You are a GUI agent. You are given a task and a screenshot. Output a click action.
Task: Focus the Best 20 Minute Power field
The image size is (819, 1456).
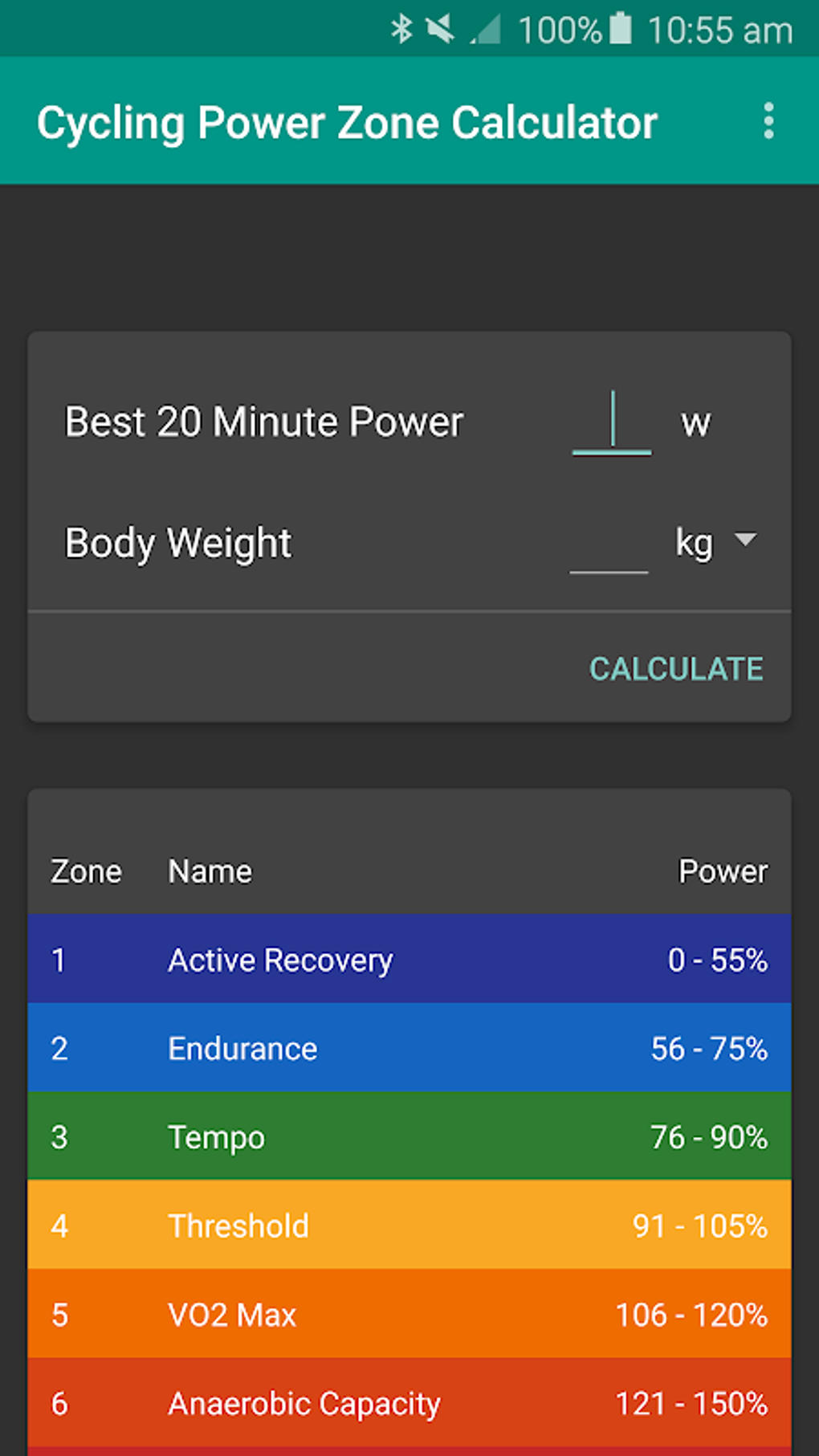point(612,422)
